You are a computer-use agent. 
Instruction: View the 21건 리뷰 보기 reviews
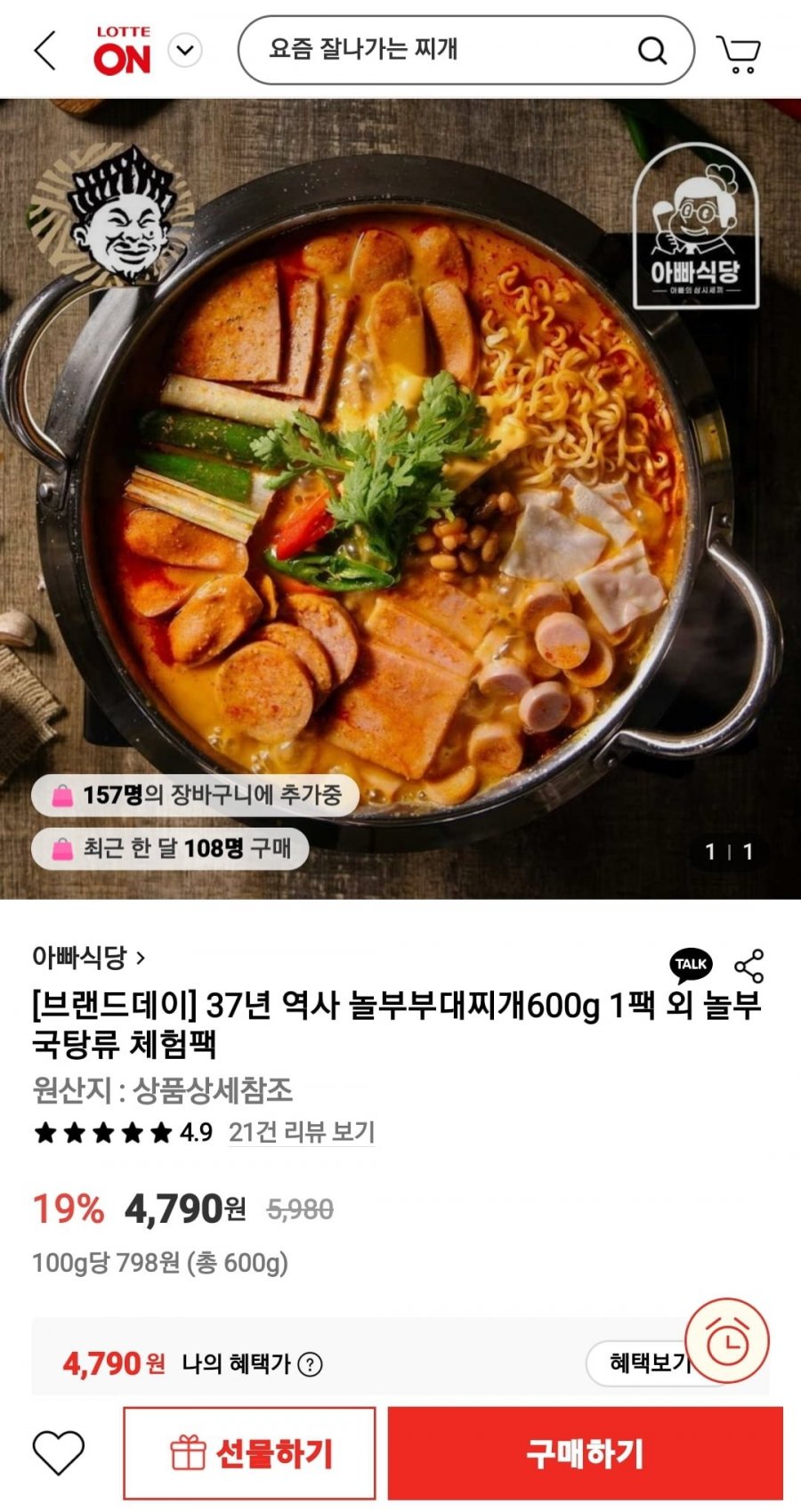pyautogui.click(x=302, y=1132)
